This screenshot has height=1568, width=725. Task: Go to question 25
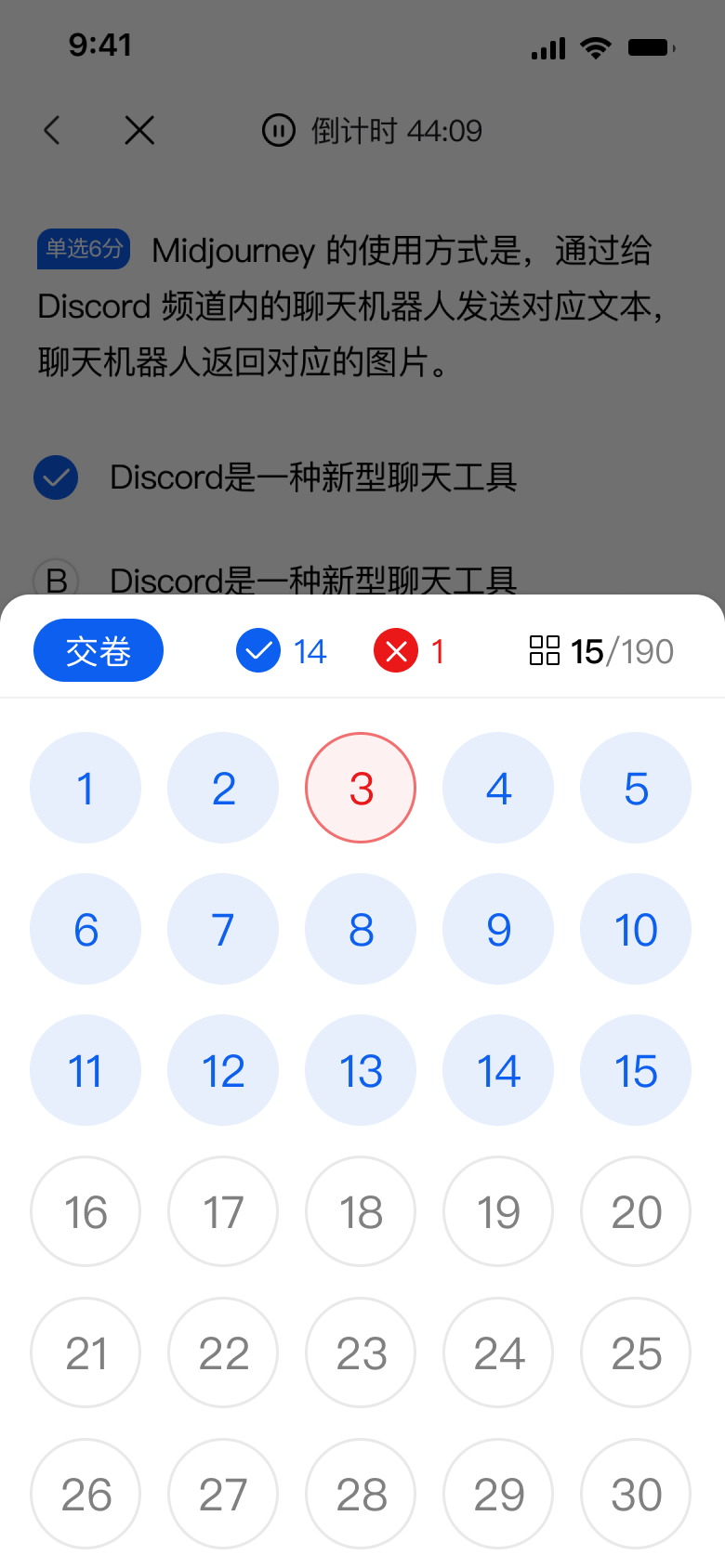tap(636, 1352)
